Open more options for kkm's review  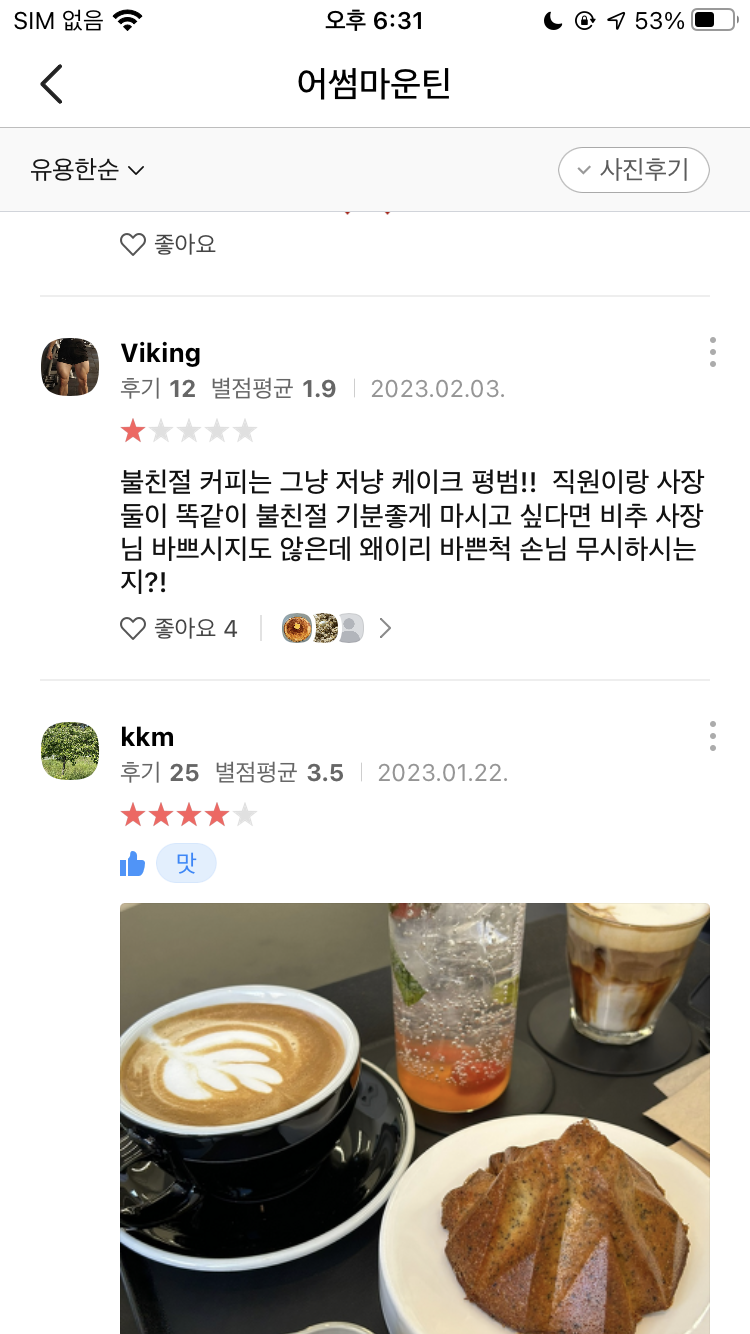pyautogui.click(x=712, y=736)
